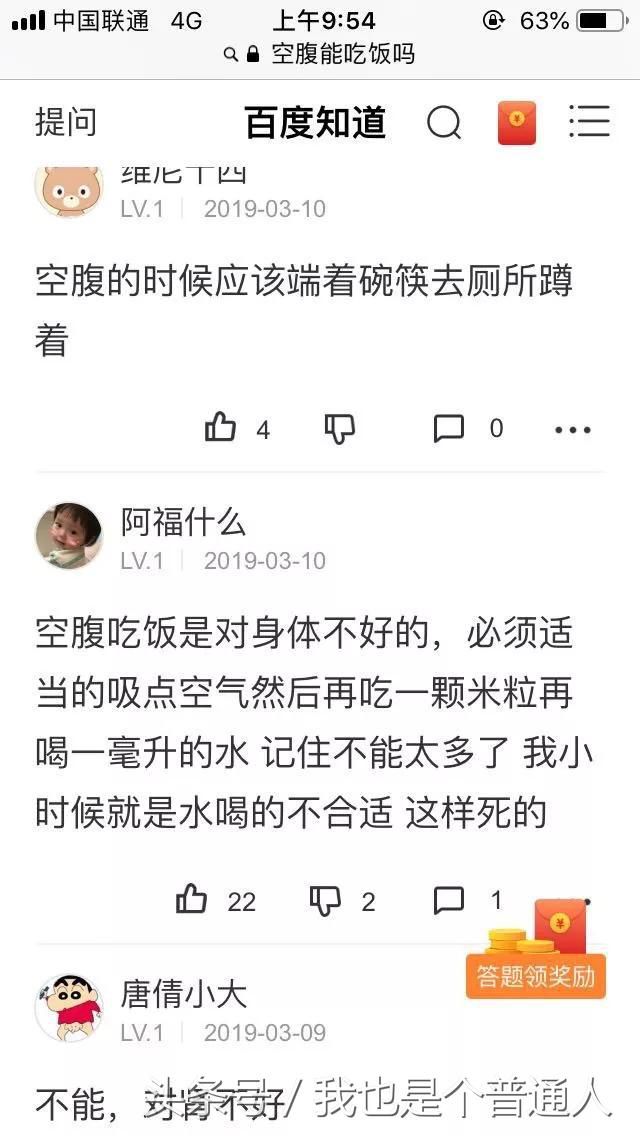
Task: Like 阿福什么's answer
Action: coord(191,901)
